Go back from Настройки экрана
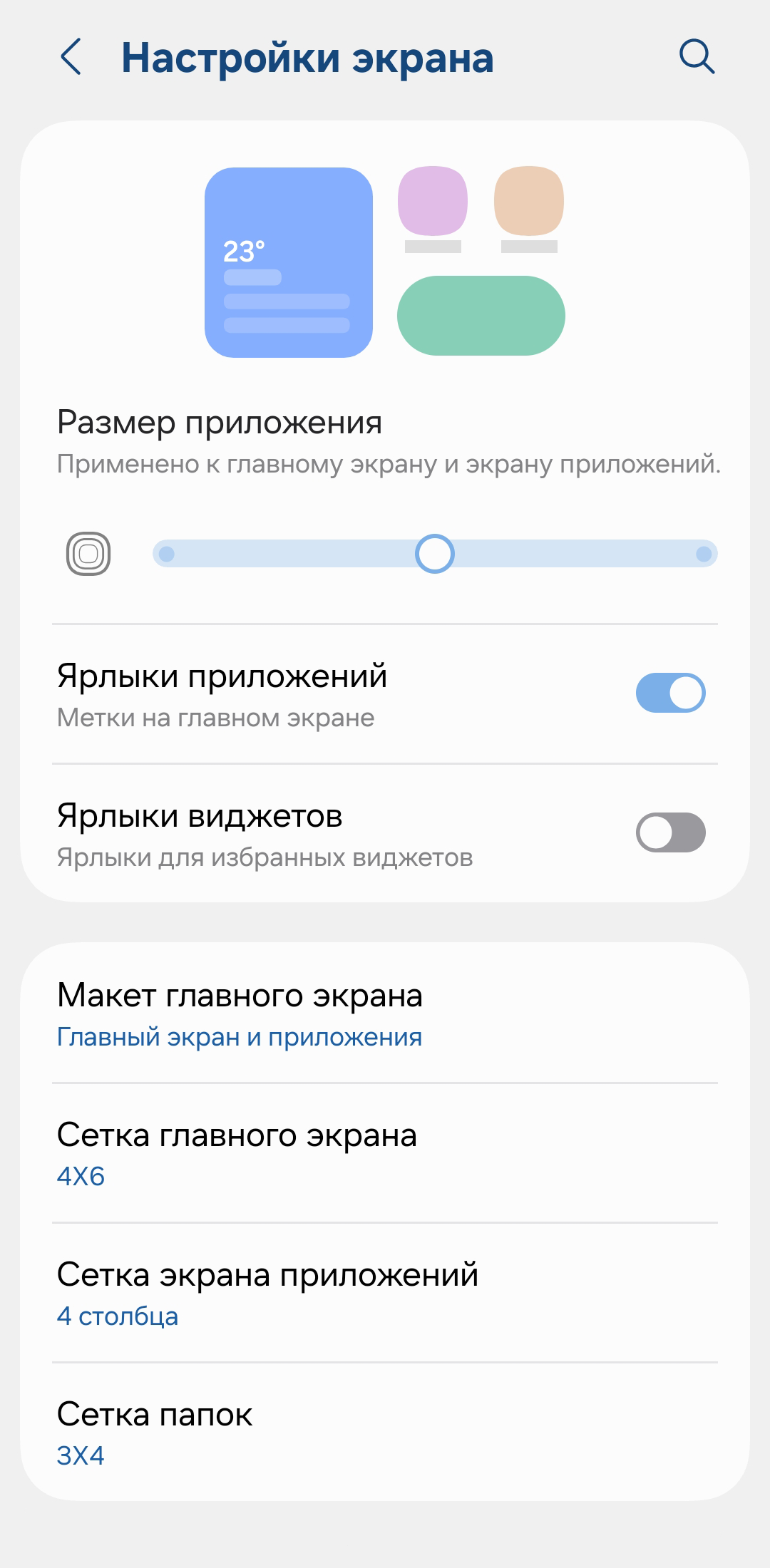The width and height of the screenshot is (770, 1568). [x=71, y=57]
